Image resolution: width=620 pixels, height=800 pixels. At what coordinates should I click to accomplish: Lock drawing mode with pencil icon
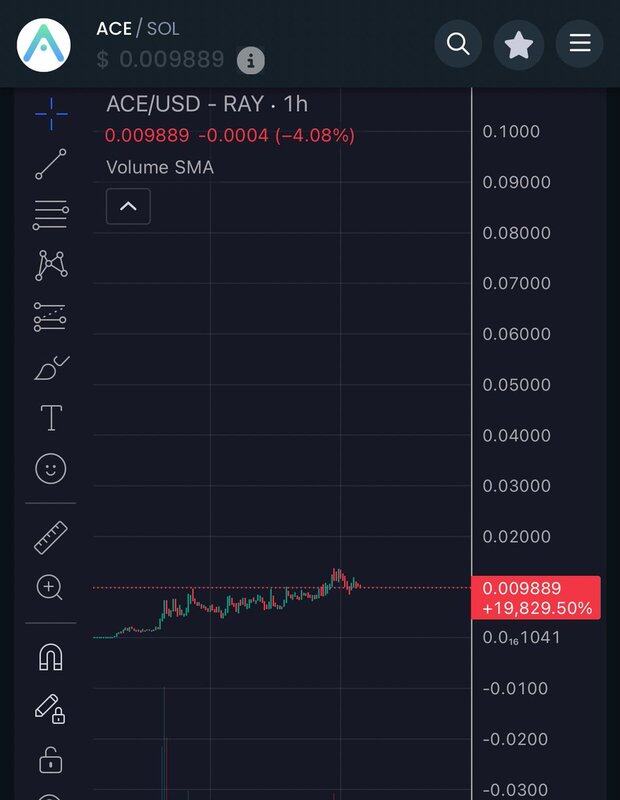[51, 709]
